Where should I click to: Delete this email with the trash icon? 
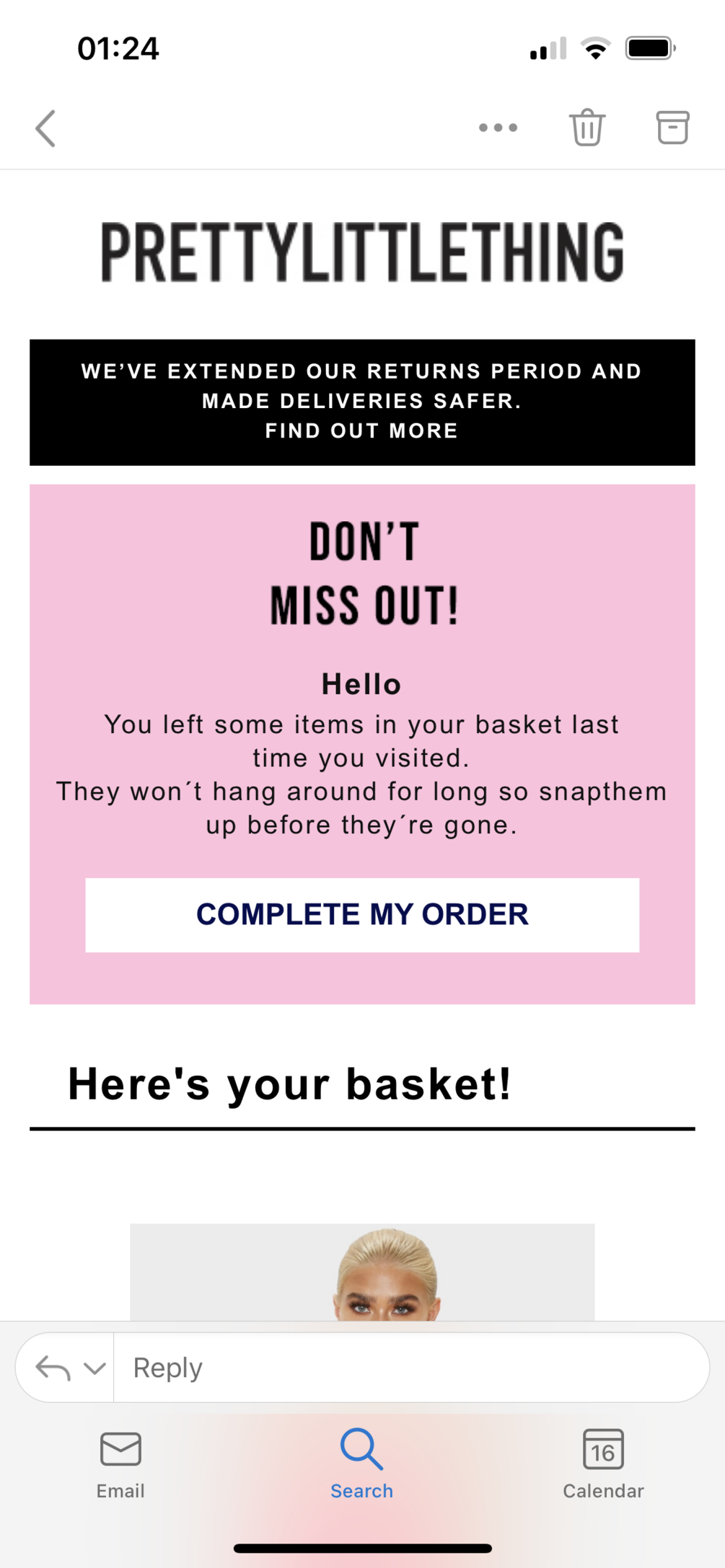[586, 128]
